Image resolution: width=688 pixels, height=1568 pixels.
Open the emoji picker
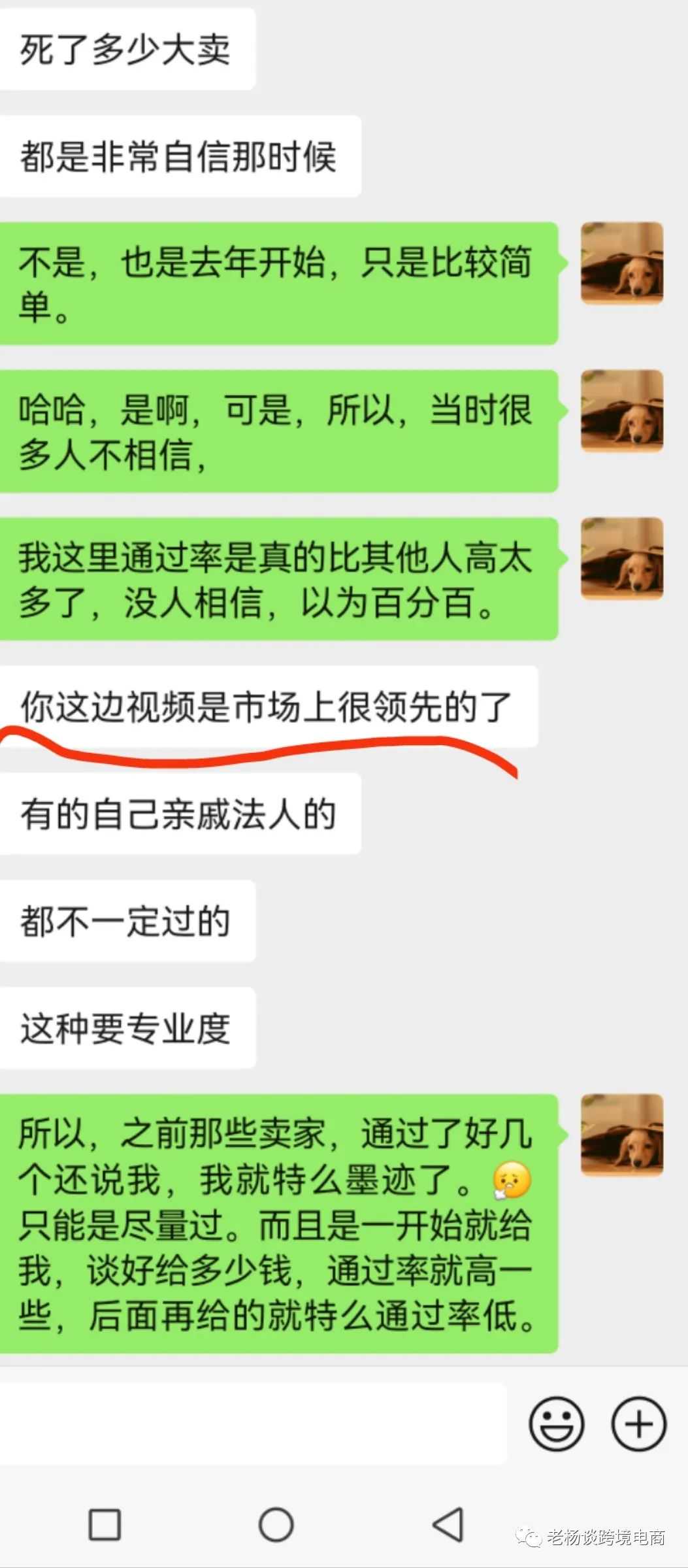coord(556,1424)
